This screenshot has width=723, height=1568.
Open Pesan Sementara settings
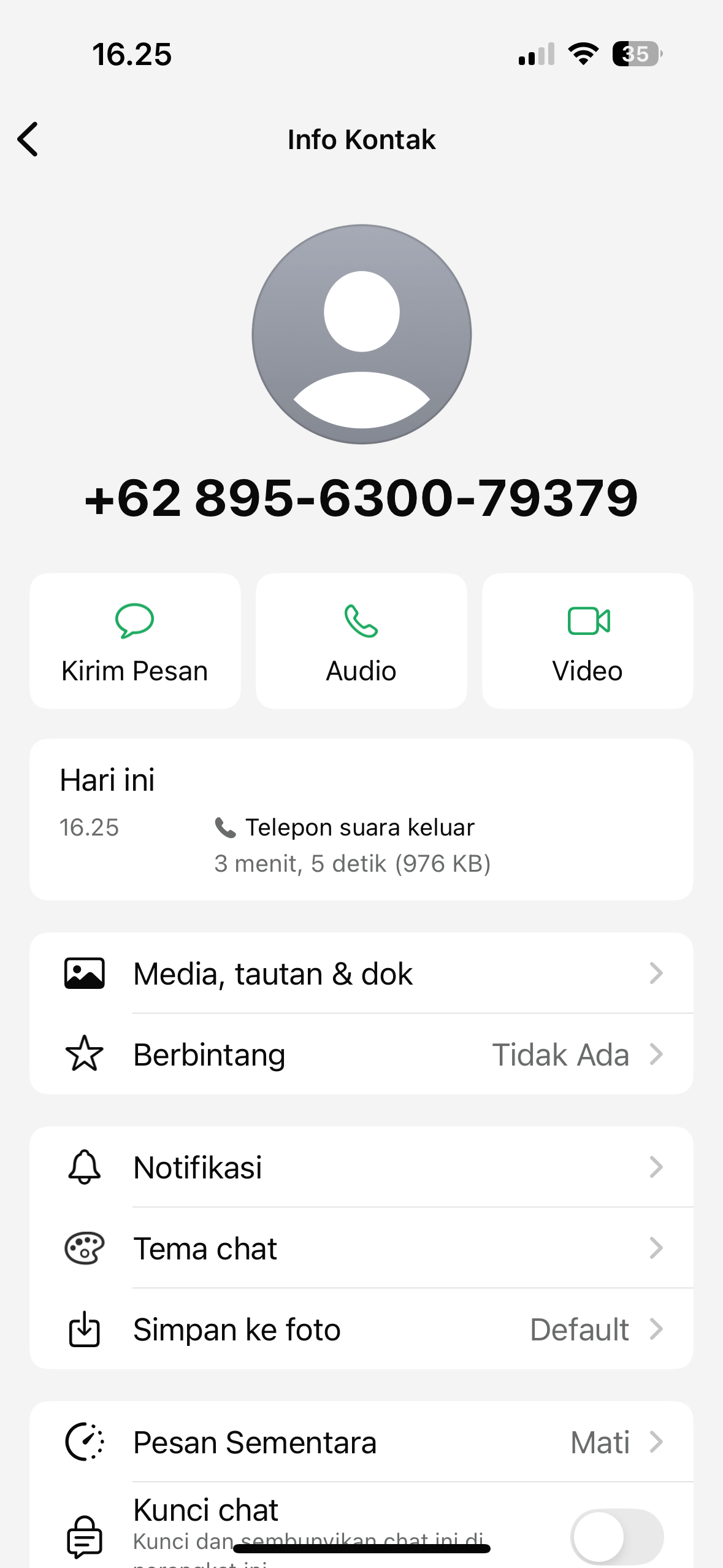point(361,1442)
